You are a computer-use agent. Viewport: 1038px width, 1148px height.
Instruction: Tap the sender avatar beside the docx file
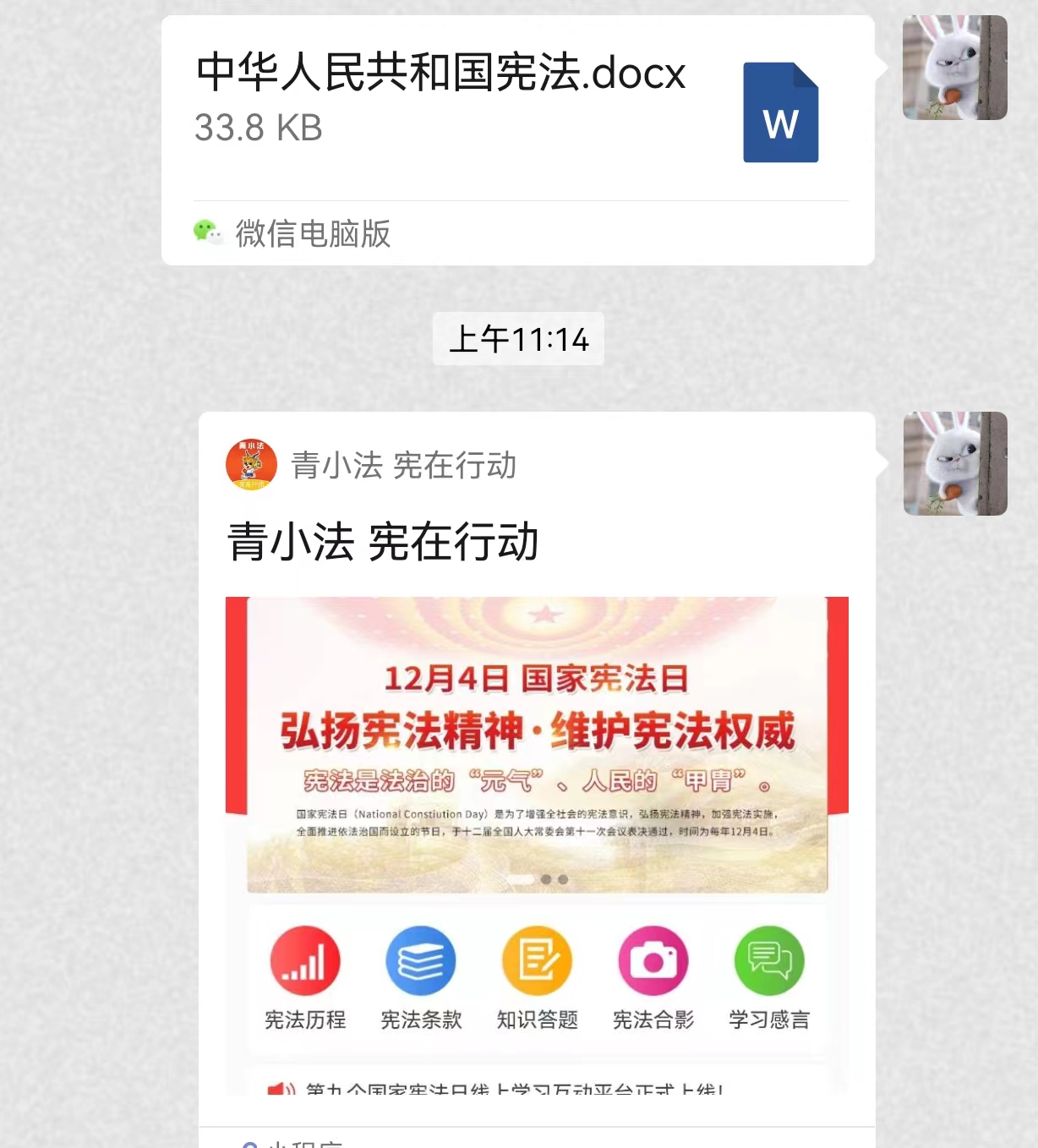(x=954, y=68)
